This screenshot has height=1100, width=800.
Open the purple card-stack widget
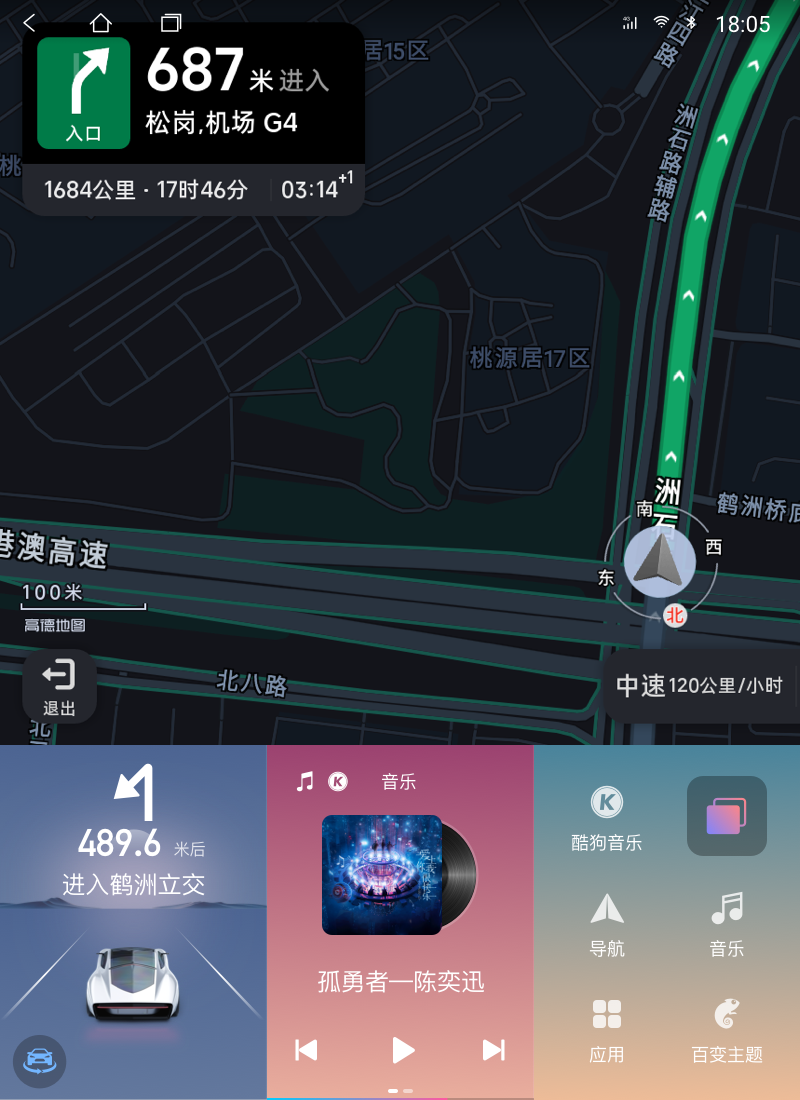[x=726, y=816]
